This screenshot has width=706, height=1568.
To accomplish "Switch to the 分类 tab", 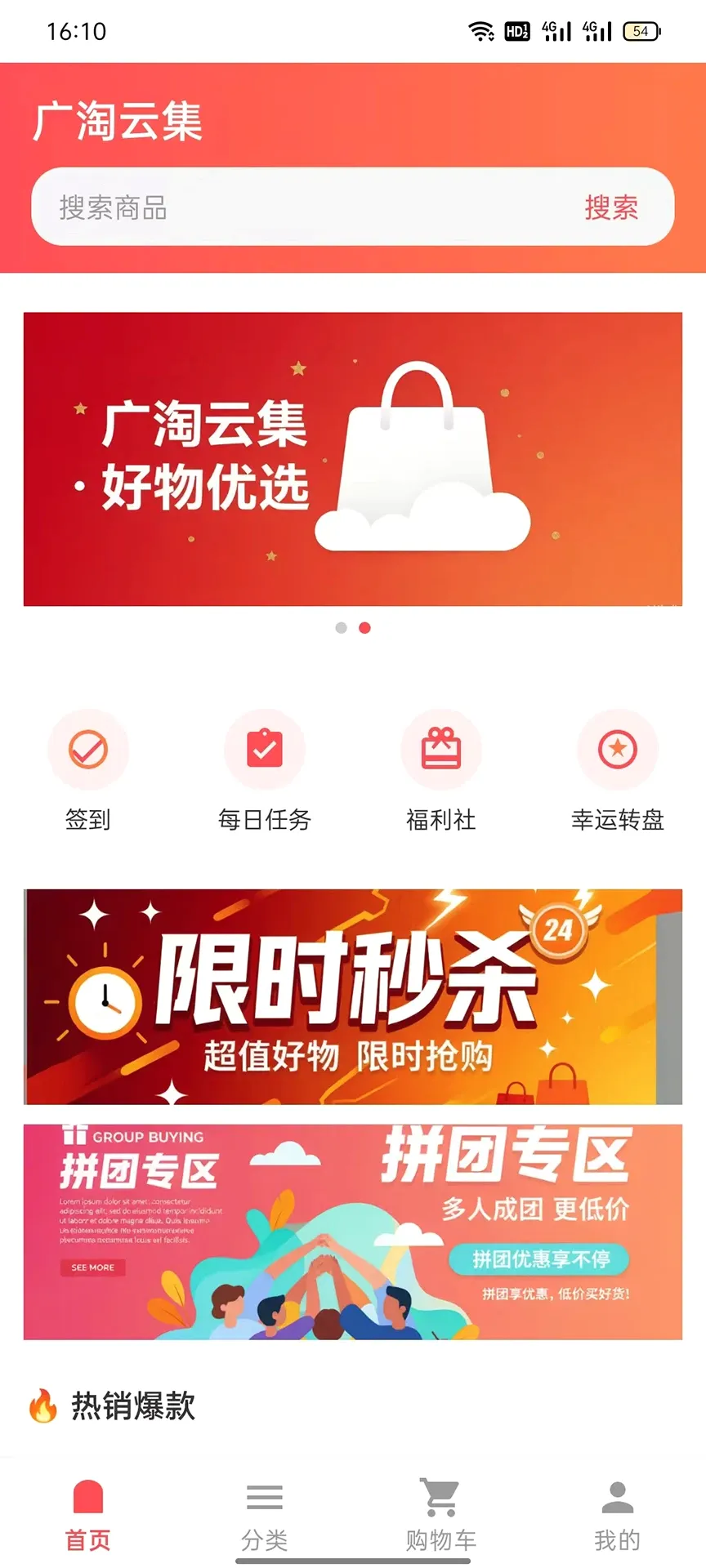I will pyautogui.click(x=265, y=1516).
